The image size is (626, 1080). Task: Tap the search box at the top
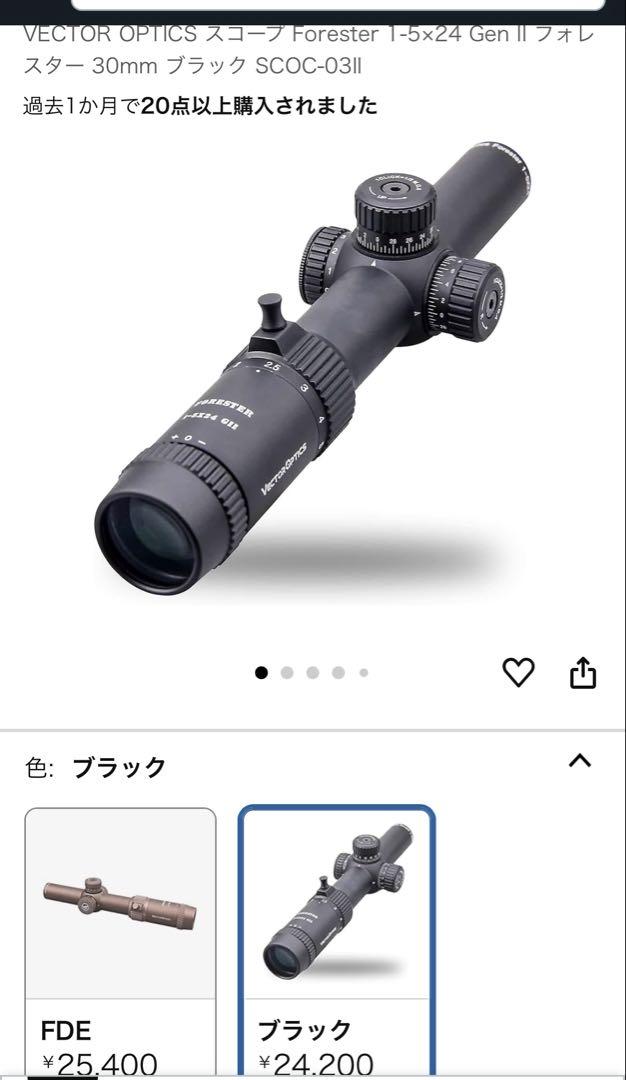click(x=338, y=5)
